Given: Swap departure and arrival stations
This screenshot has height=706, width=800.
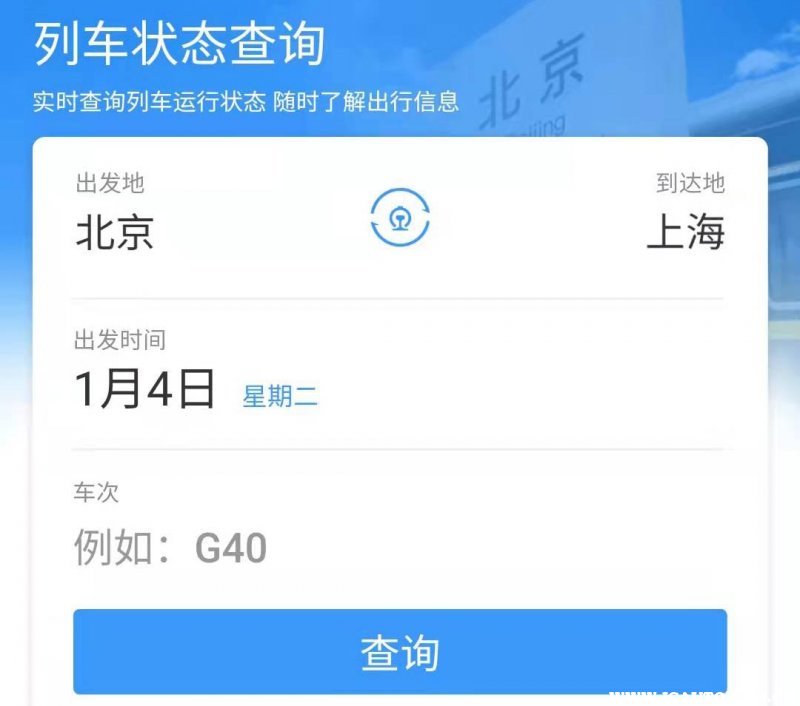Looking at the screenshot, I should tap(400, 217).
